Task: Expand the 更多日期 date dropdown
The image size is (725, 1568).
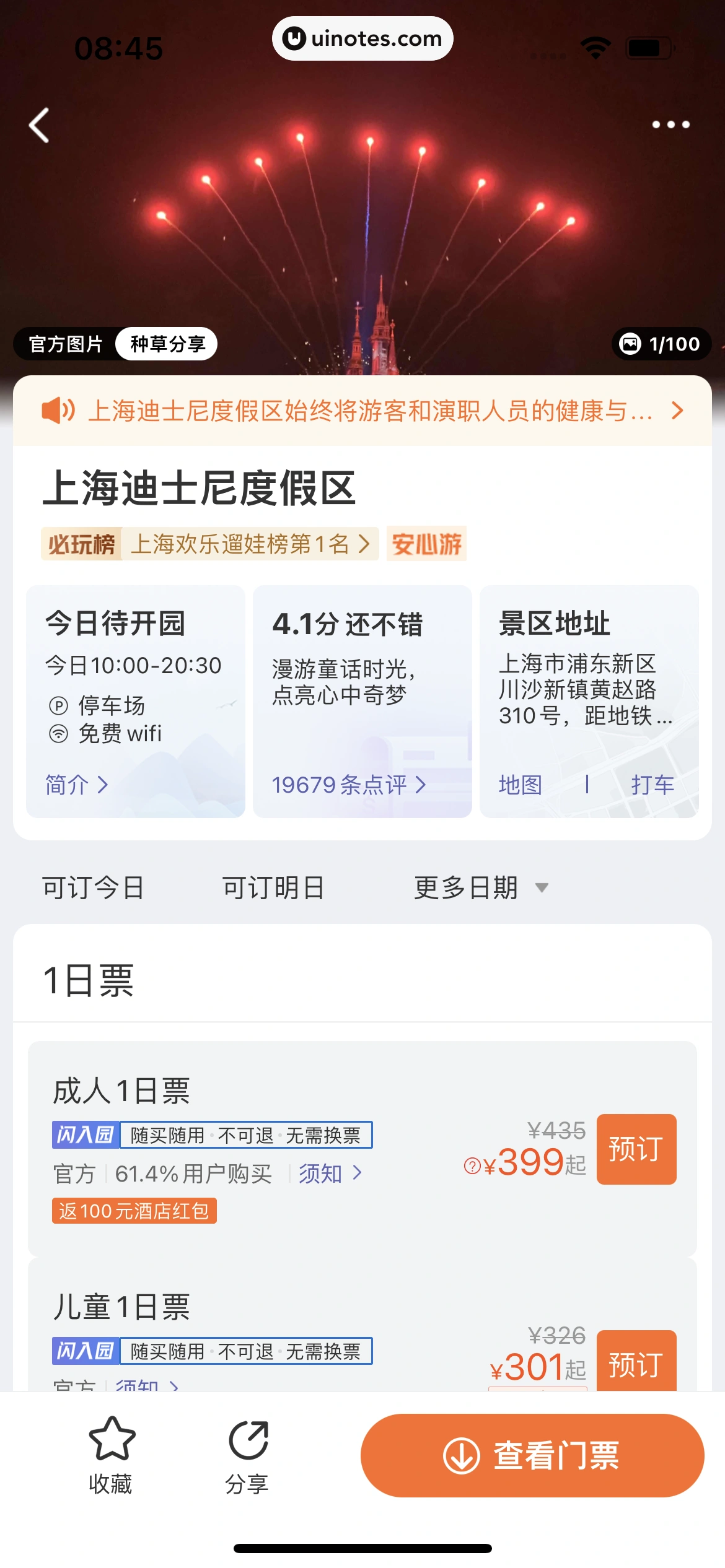Action: tap(480, 887)
